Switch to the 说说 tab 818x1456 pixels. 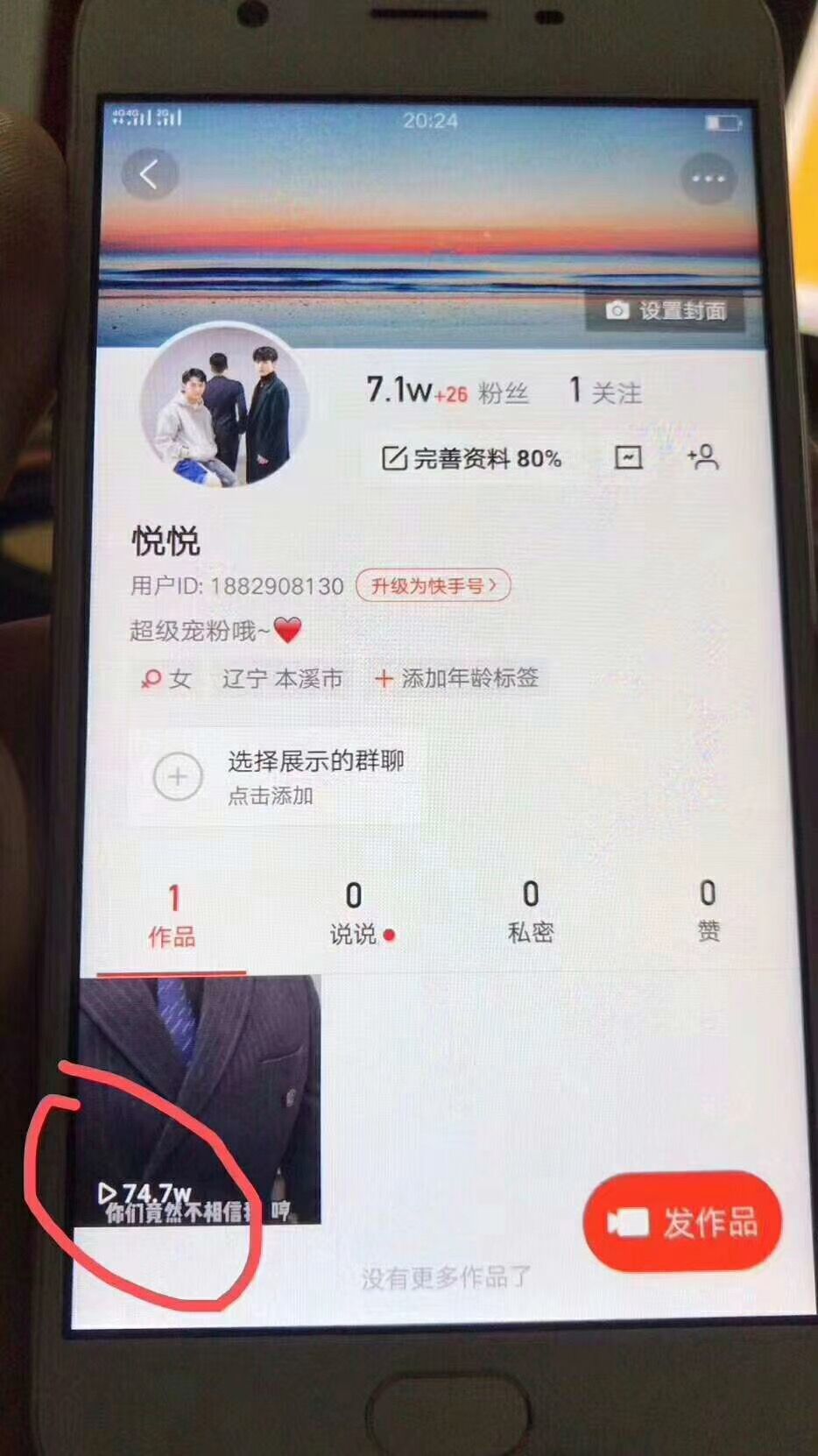click(x=355, y=915)
